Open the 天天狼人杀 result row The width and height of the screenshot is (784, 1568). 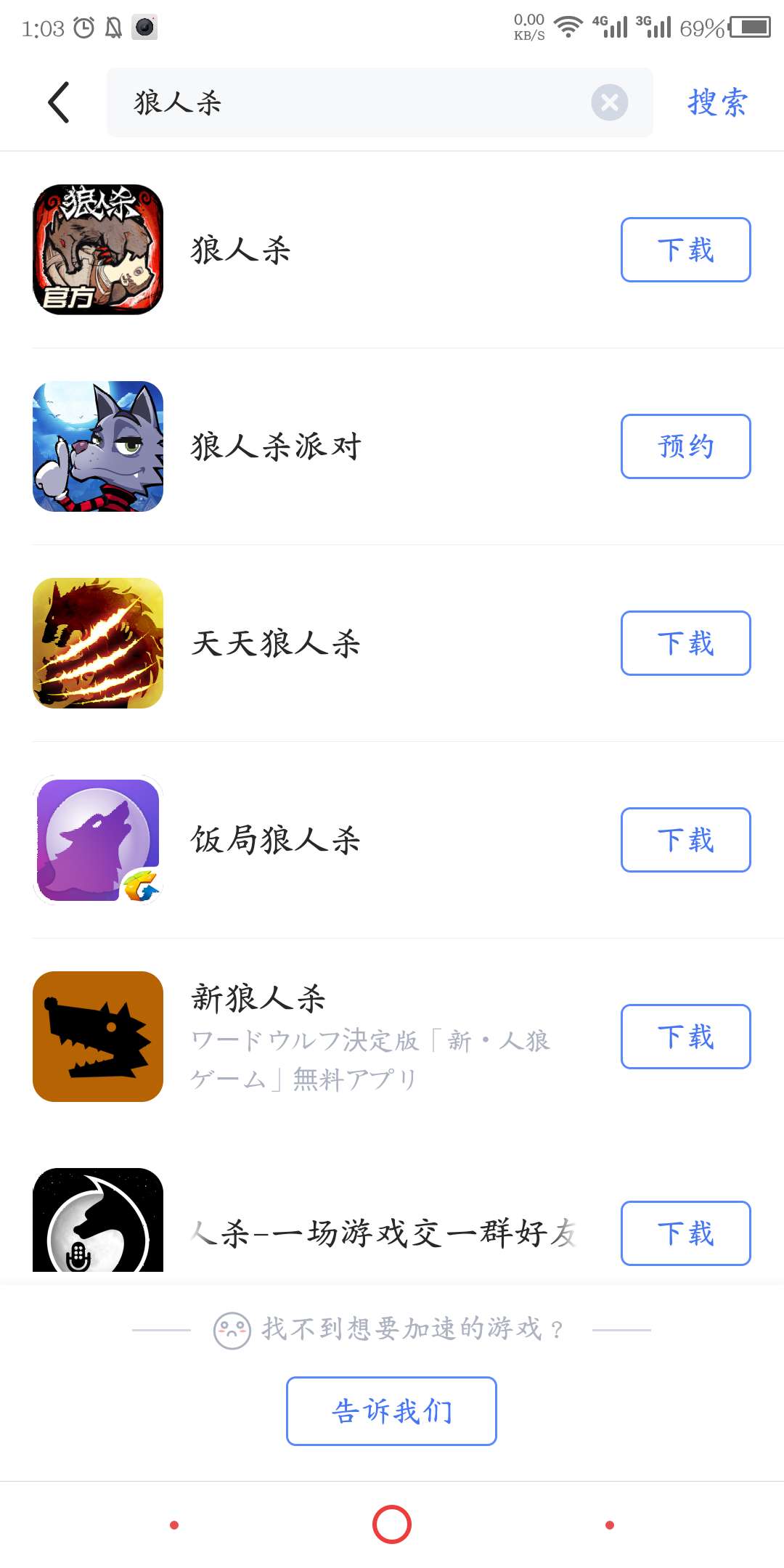click(x=276, y=643)
